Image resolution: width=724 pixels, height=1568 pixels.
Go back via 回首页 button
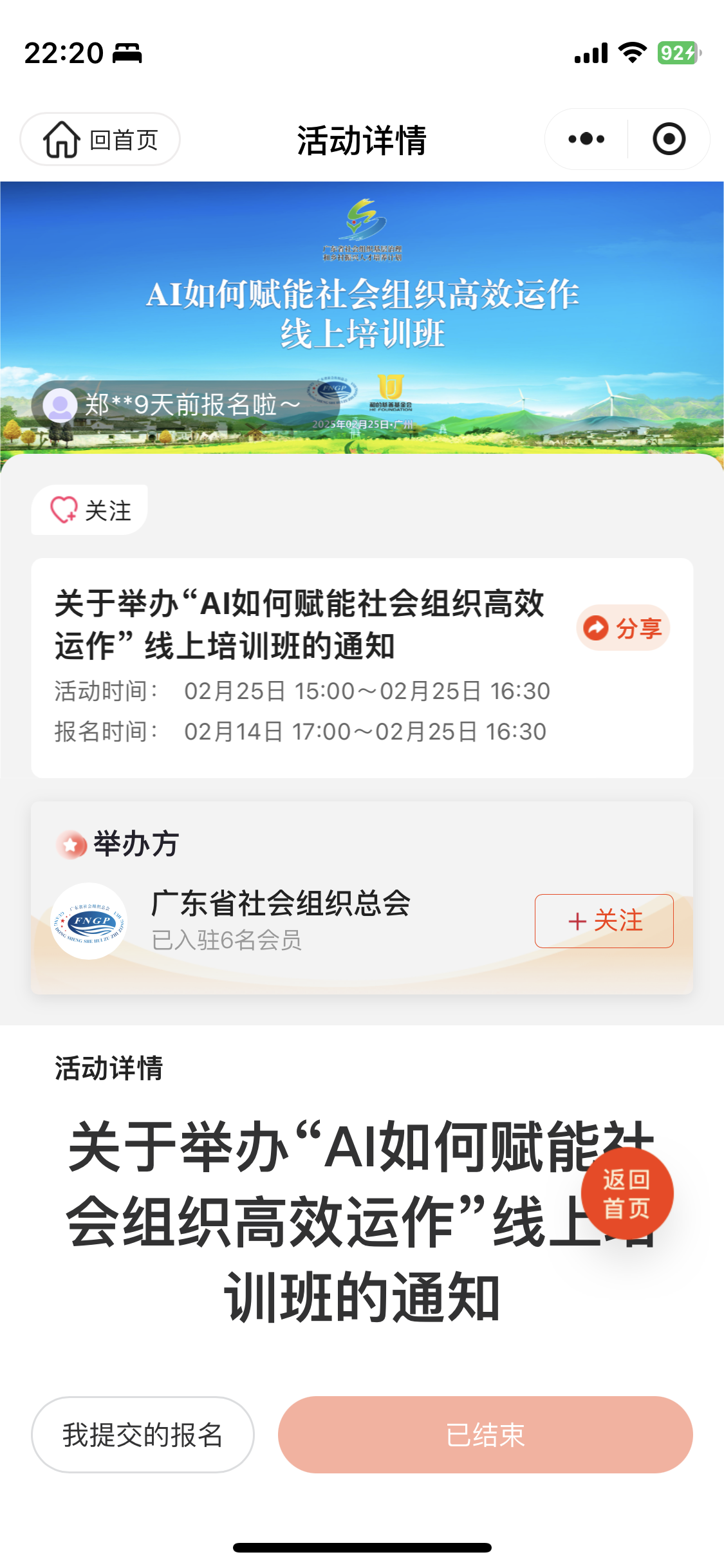click(x=100, y=139)
